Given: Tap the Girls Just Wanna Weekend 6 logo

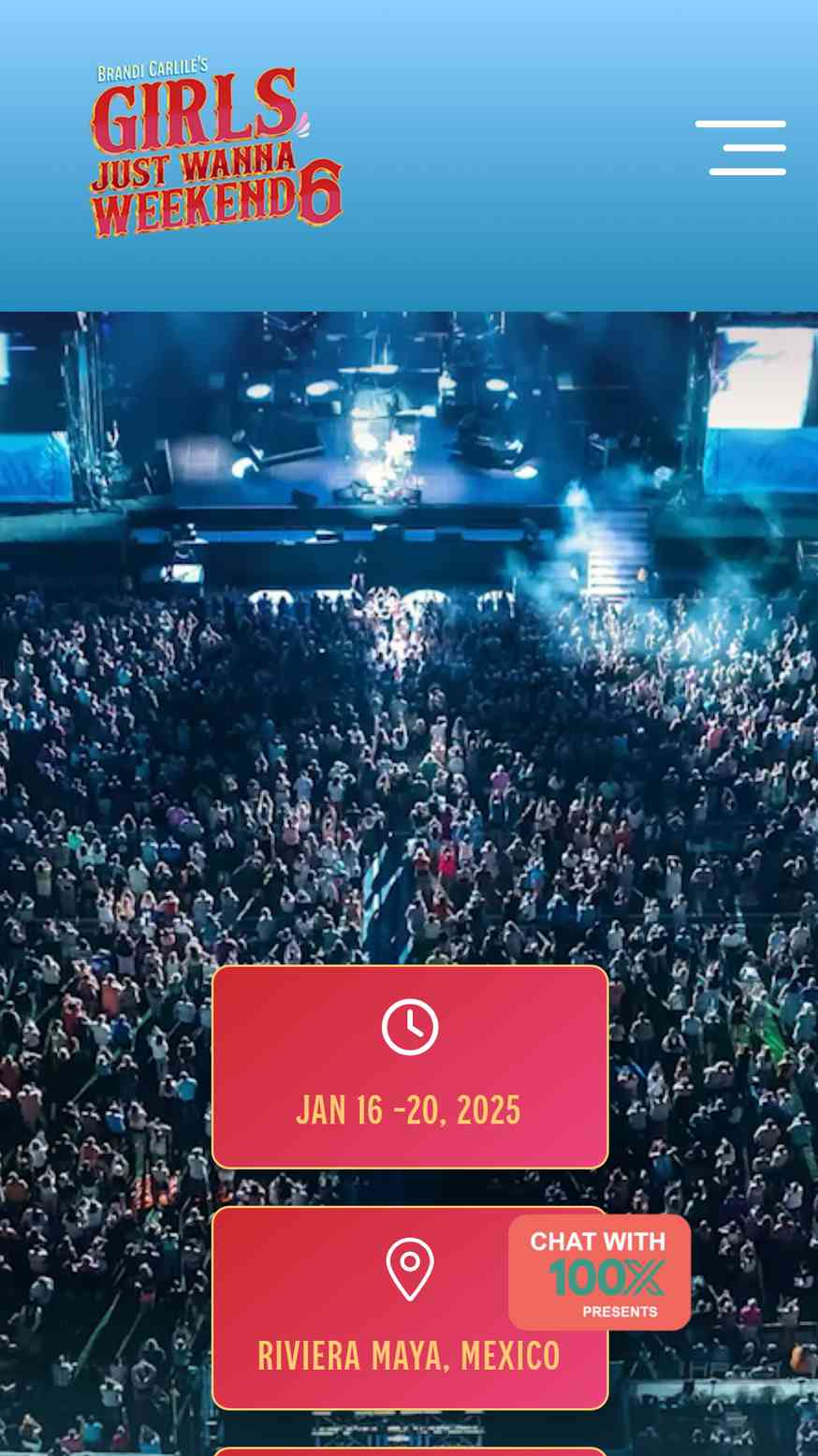Looking at the screenshot, I should (x=216, y=148).
